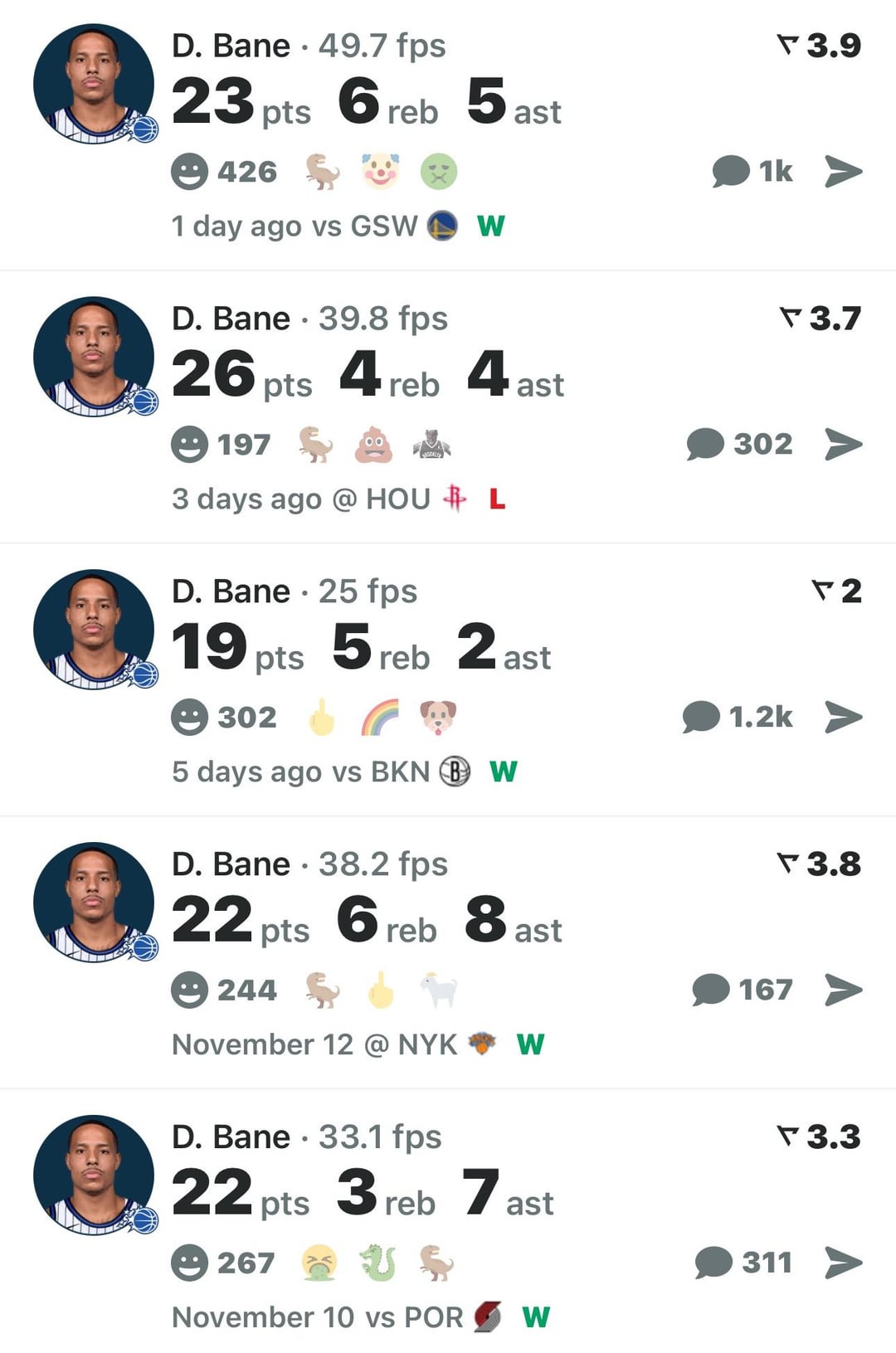896x1353 pixels.
Task: Add reaction to the 426-reaction GSW game
Action: 189,173
